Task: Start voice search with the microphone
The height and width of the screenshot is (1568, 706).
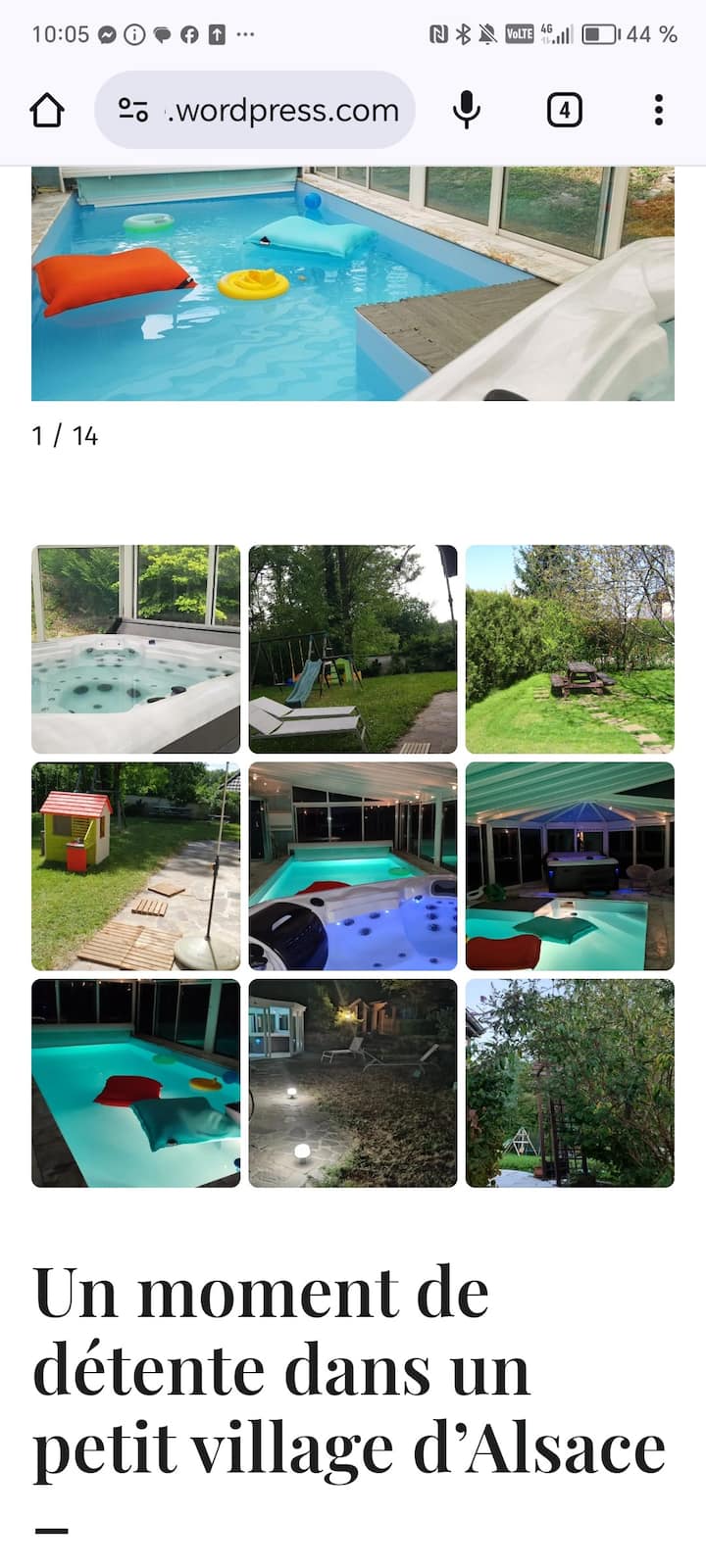Action: click(467, 110)
